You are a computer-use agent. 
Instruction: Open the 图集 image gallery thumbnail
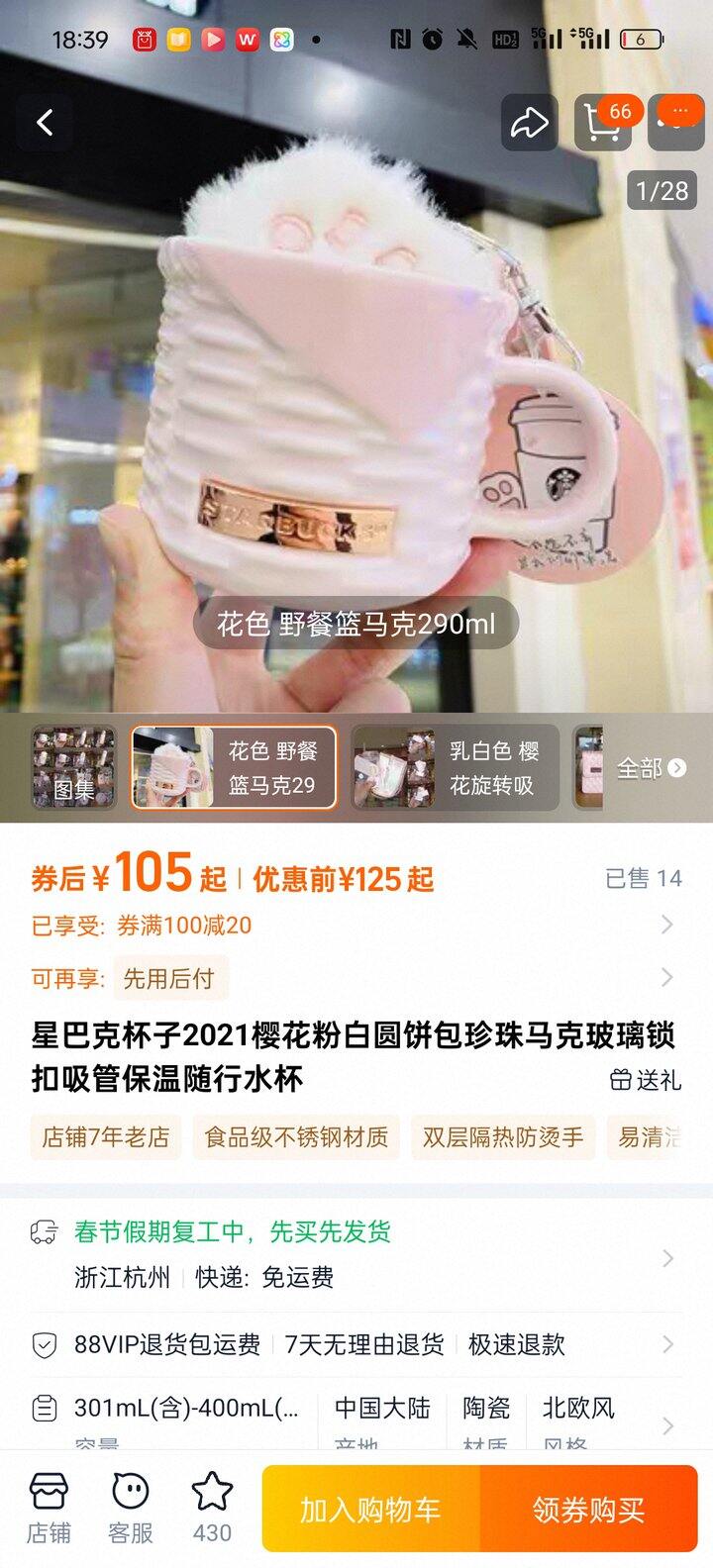click(x=73, y=767)
